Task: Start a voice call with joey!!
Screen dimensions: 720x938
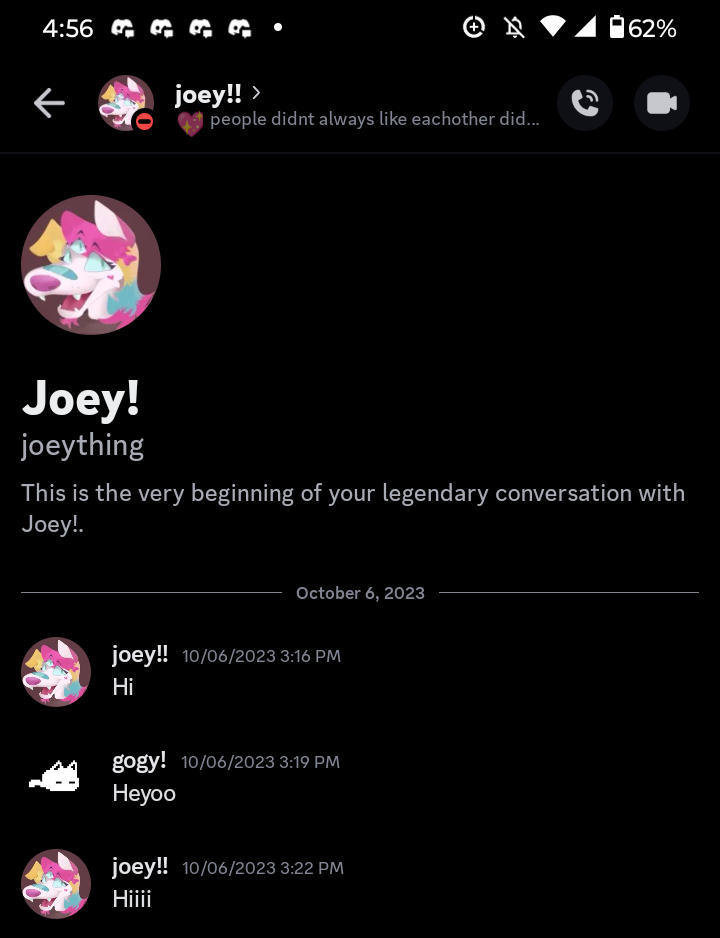Action: click(585, 103)
